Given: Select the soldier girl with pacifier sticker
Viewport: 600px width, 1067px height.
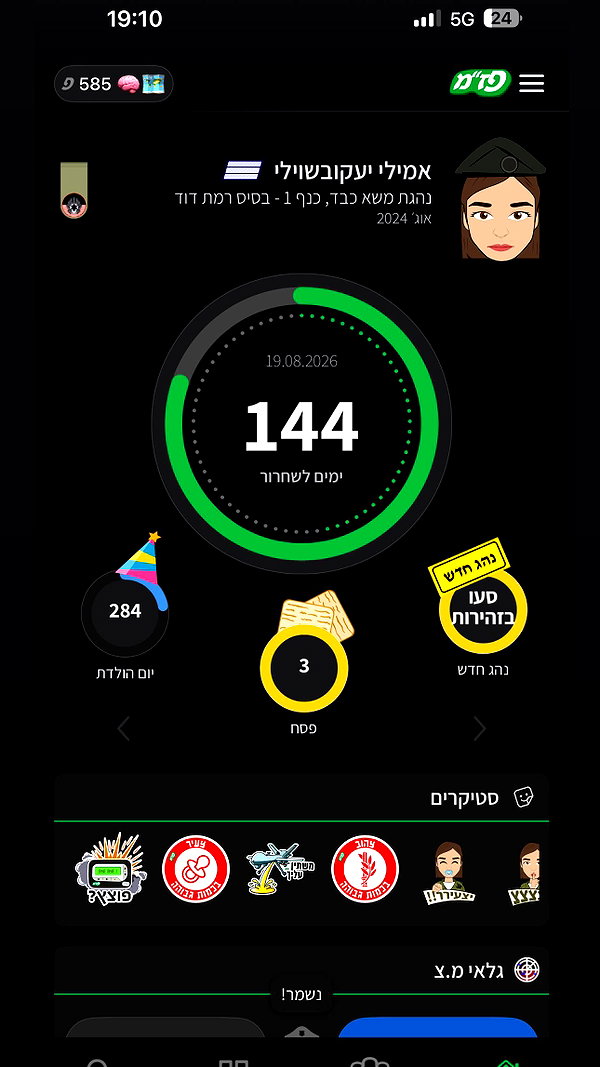Looking at the screenshot, I should [448, 872].
